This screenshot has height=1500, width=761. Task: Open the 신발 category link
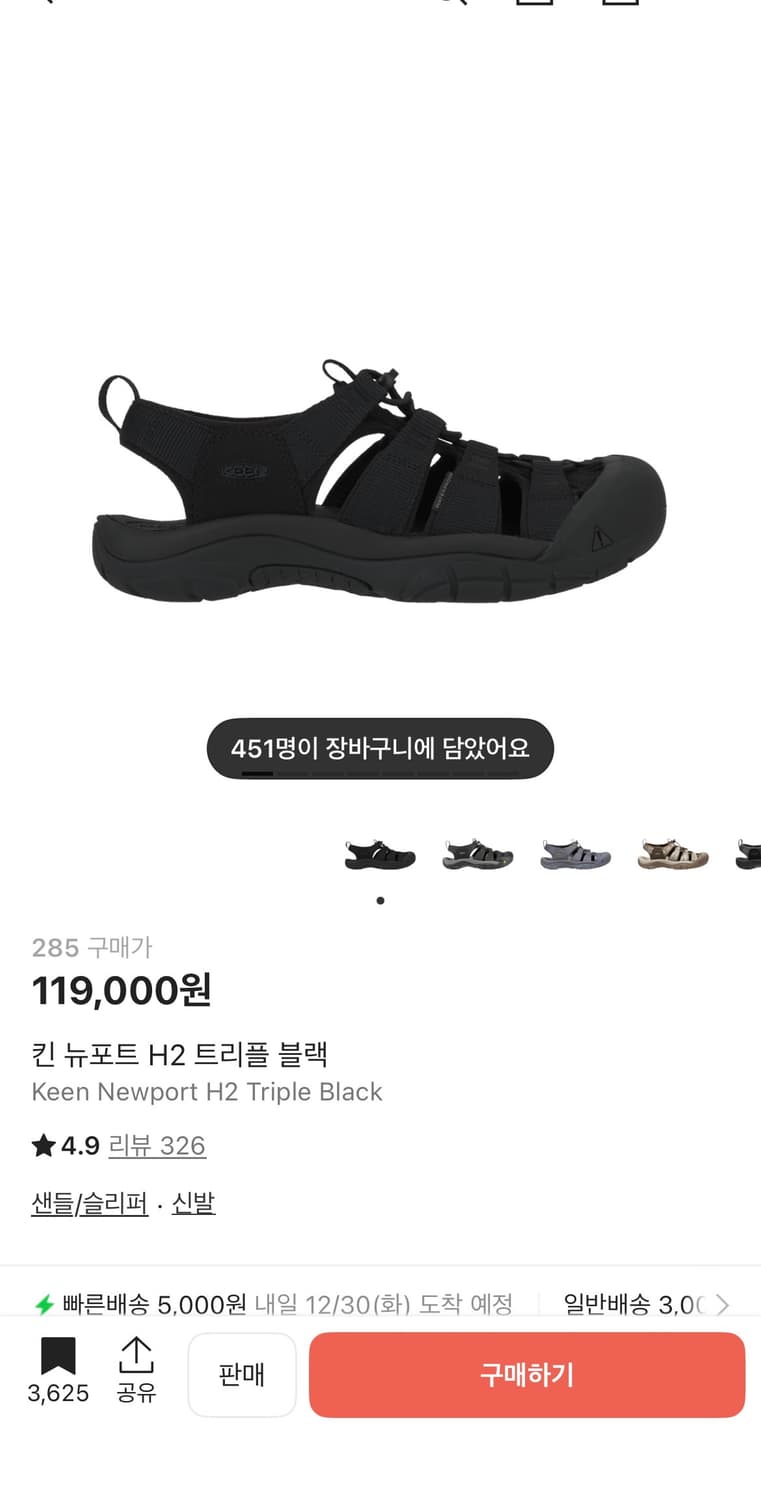click(191, 1203)
